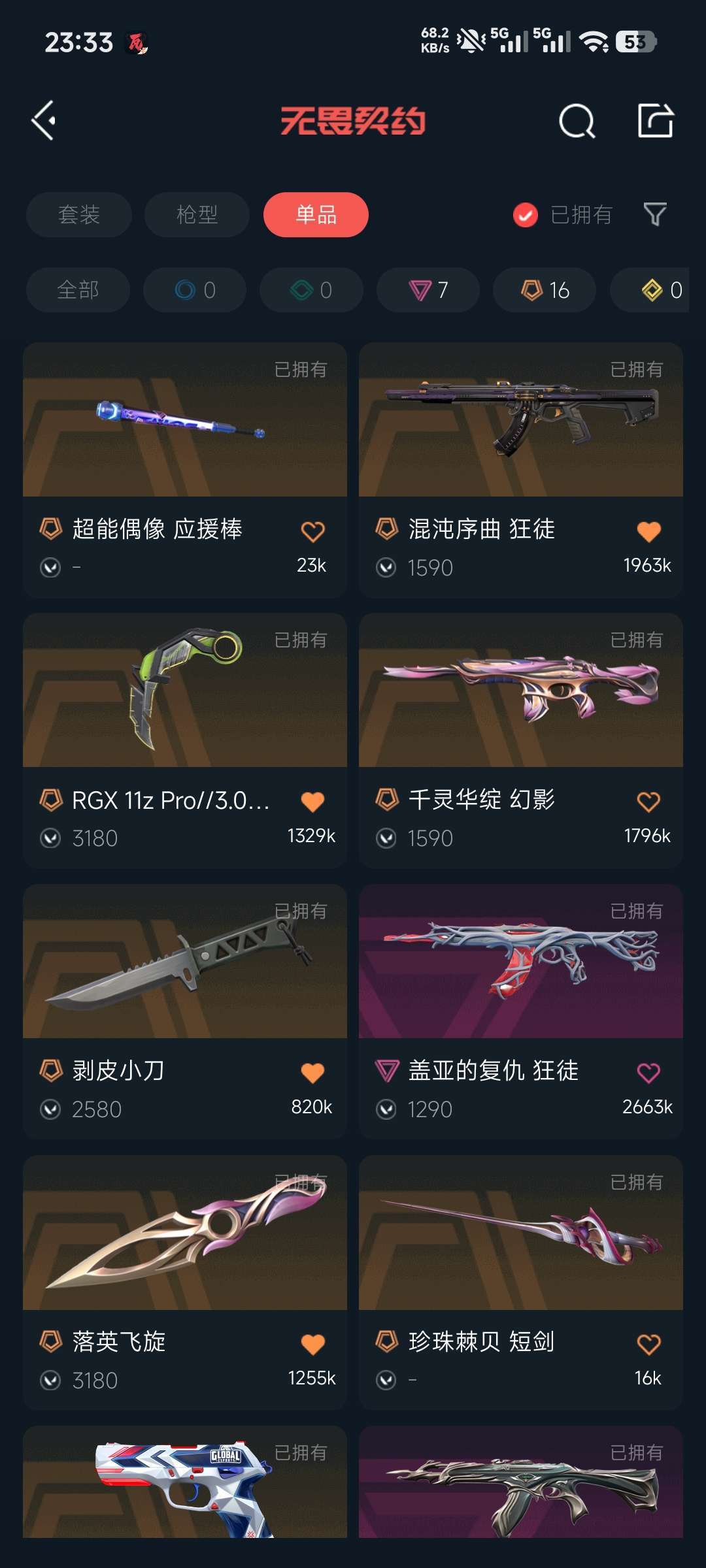Tap the orange rarity badge beside 剥皮小刀

click(x=50, y=1070)
